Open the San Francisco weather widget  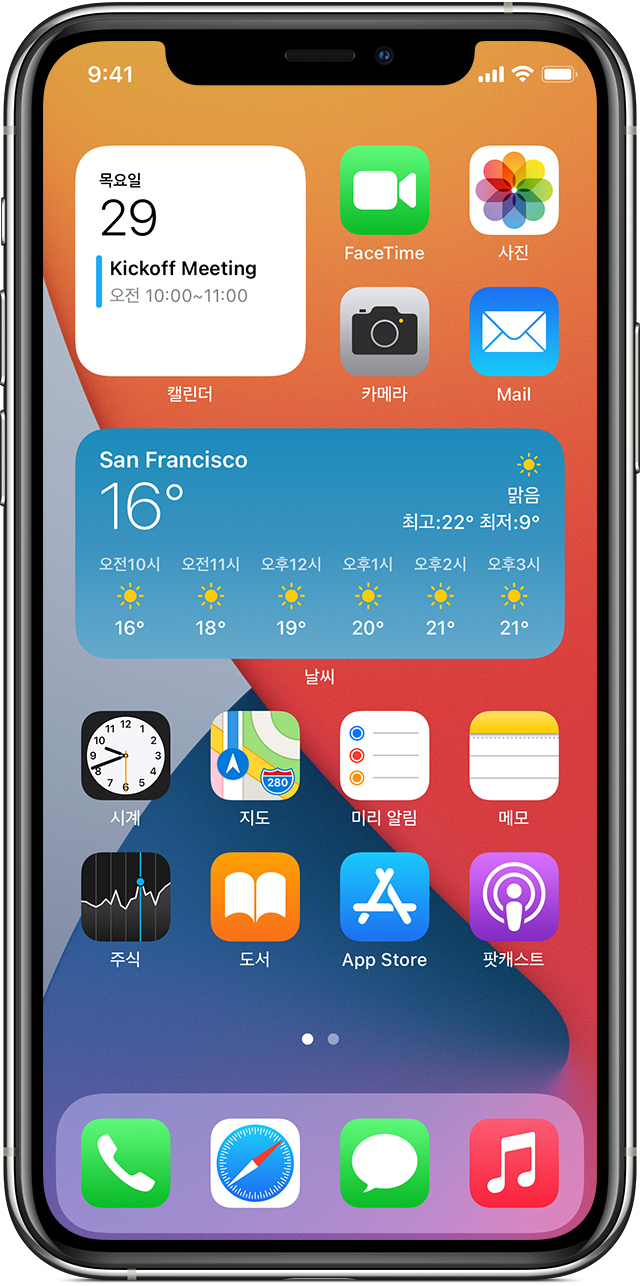tap(319, 543)
